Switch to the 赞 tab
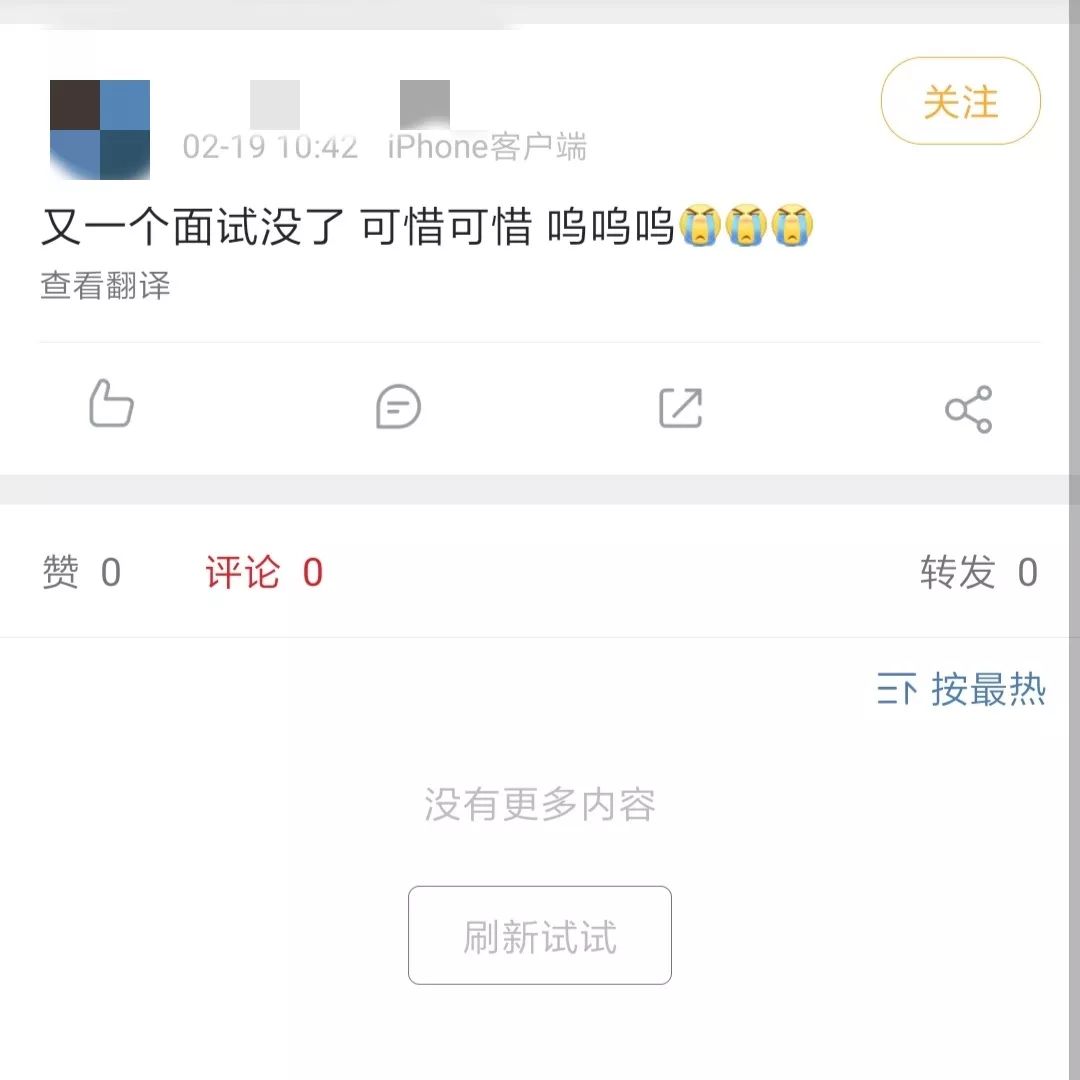Image resolution: width=1080 pixels, height=1080 pixels. coord(81,573)
